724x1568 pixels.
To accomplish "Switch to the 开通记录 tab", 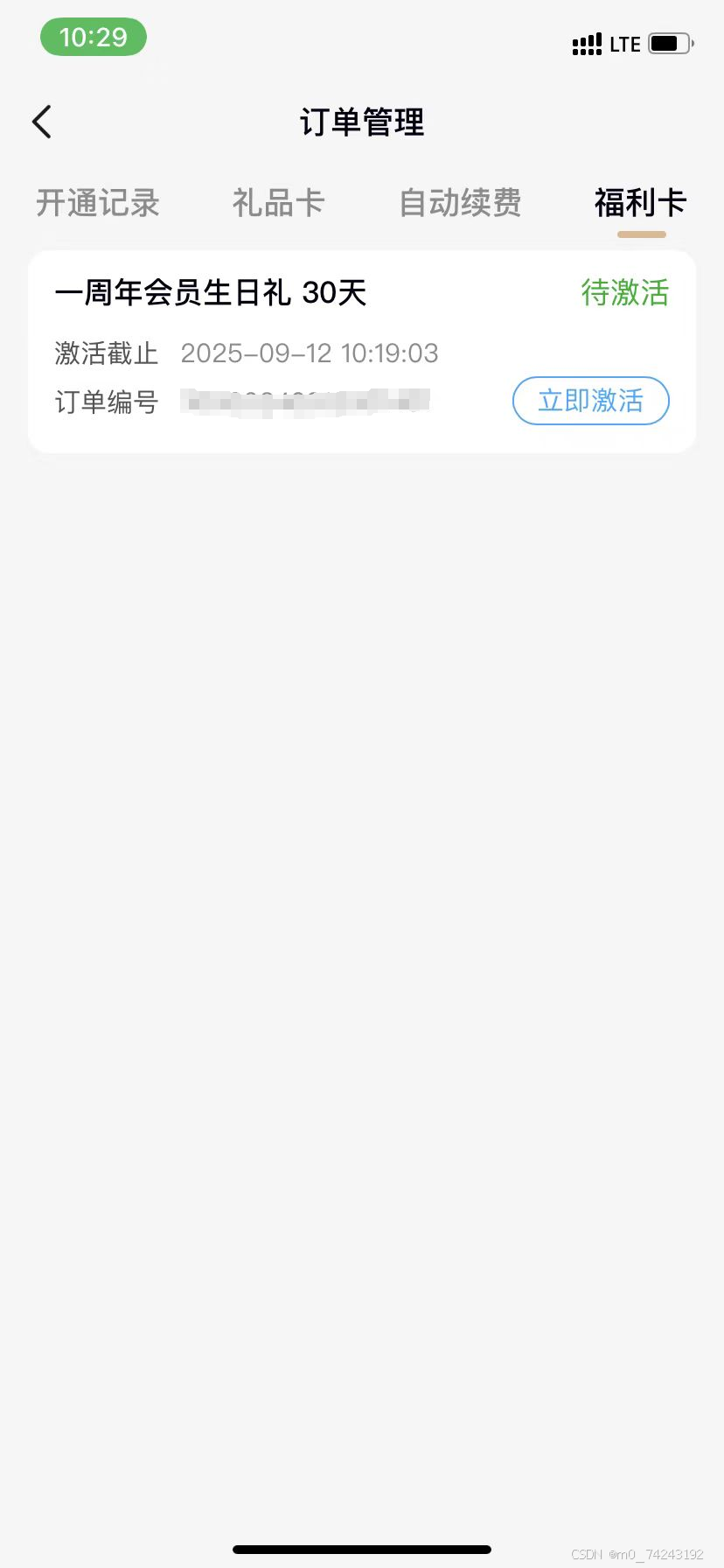I will (x=97, y=203).
